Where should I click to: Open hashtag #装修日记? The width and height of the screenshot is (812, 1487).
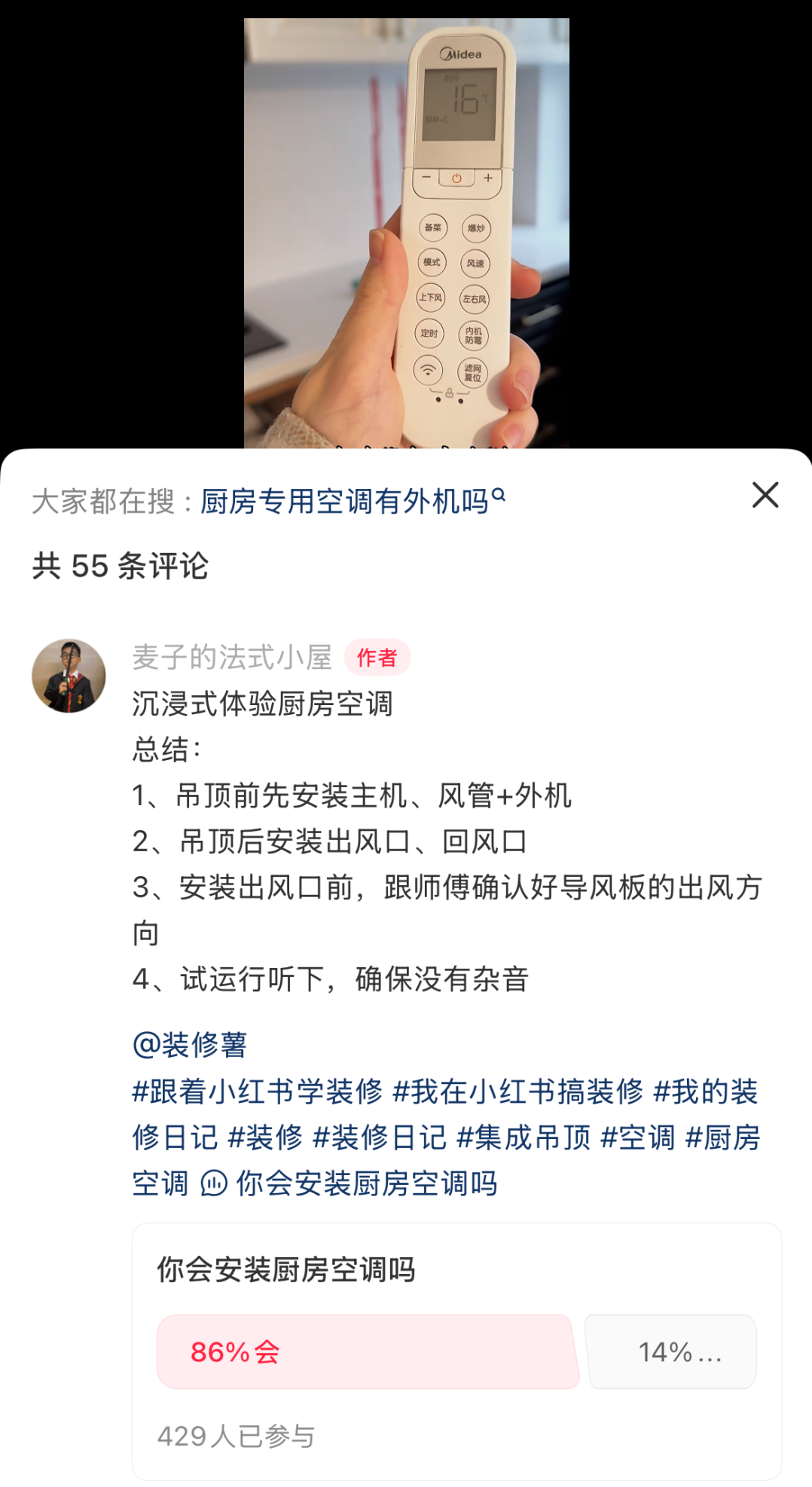coord(379,1137)
